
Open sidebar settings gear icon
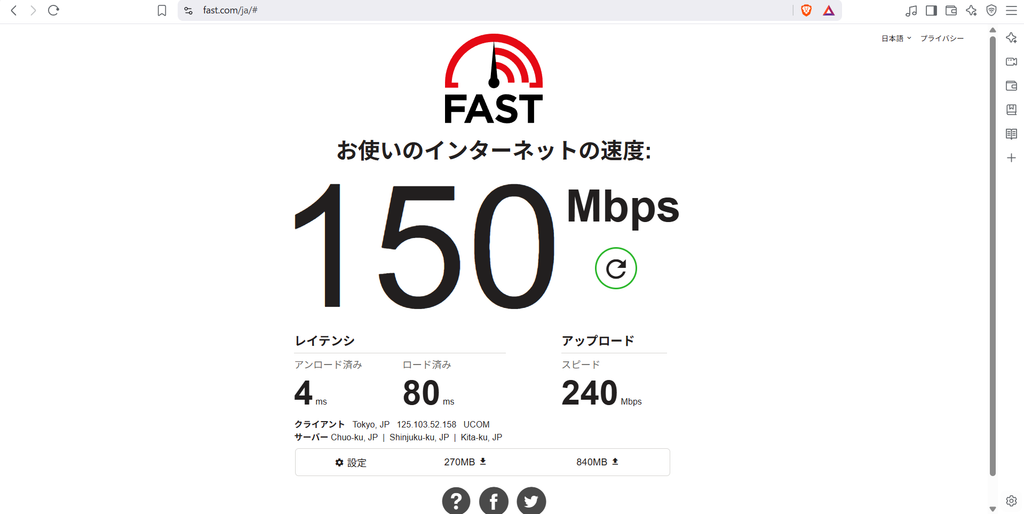point(1011,501)
